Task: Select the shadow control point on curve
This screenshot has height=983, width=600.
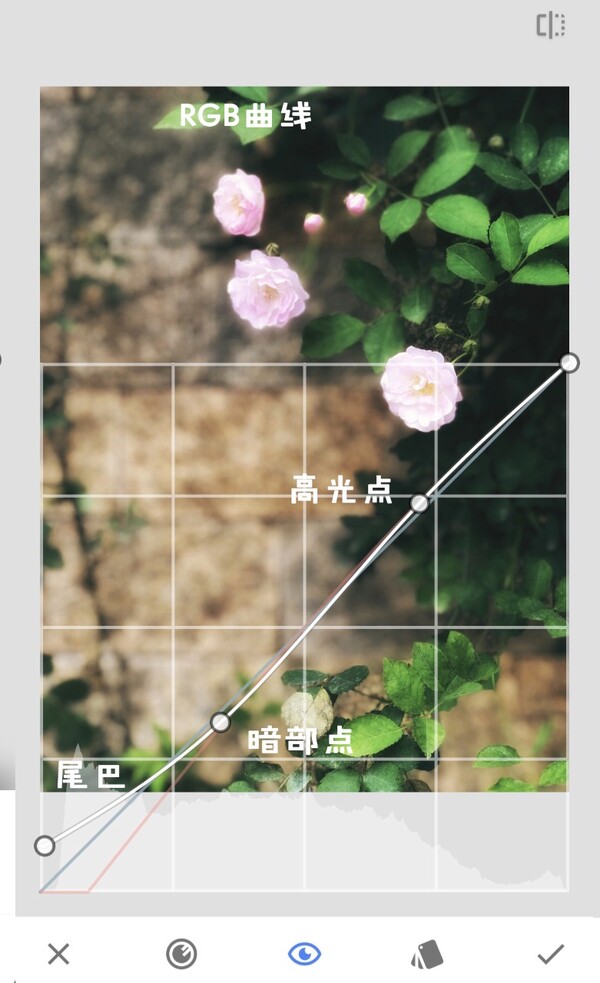Action: click(221, 722)
